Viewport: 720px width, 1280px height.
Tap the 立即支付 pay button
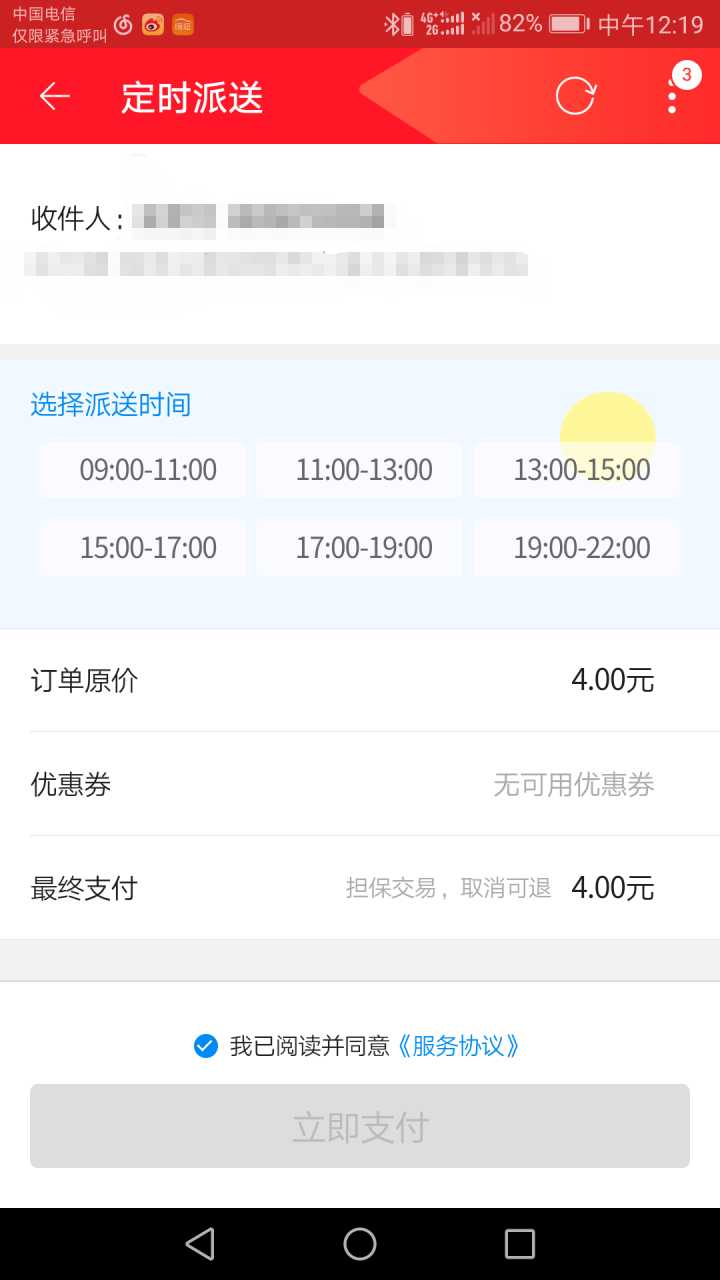(360, 1126)
